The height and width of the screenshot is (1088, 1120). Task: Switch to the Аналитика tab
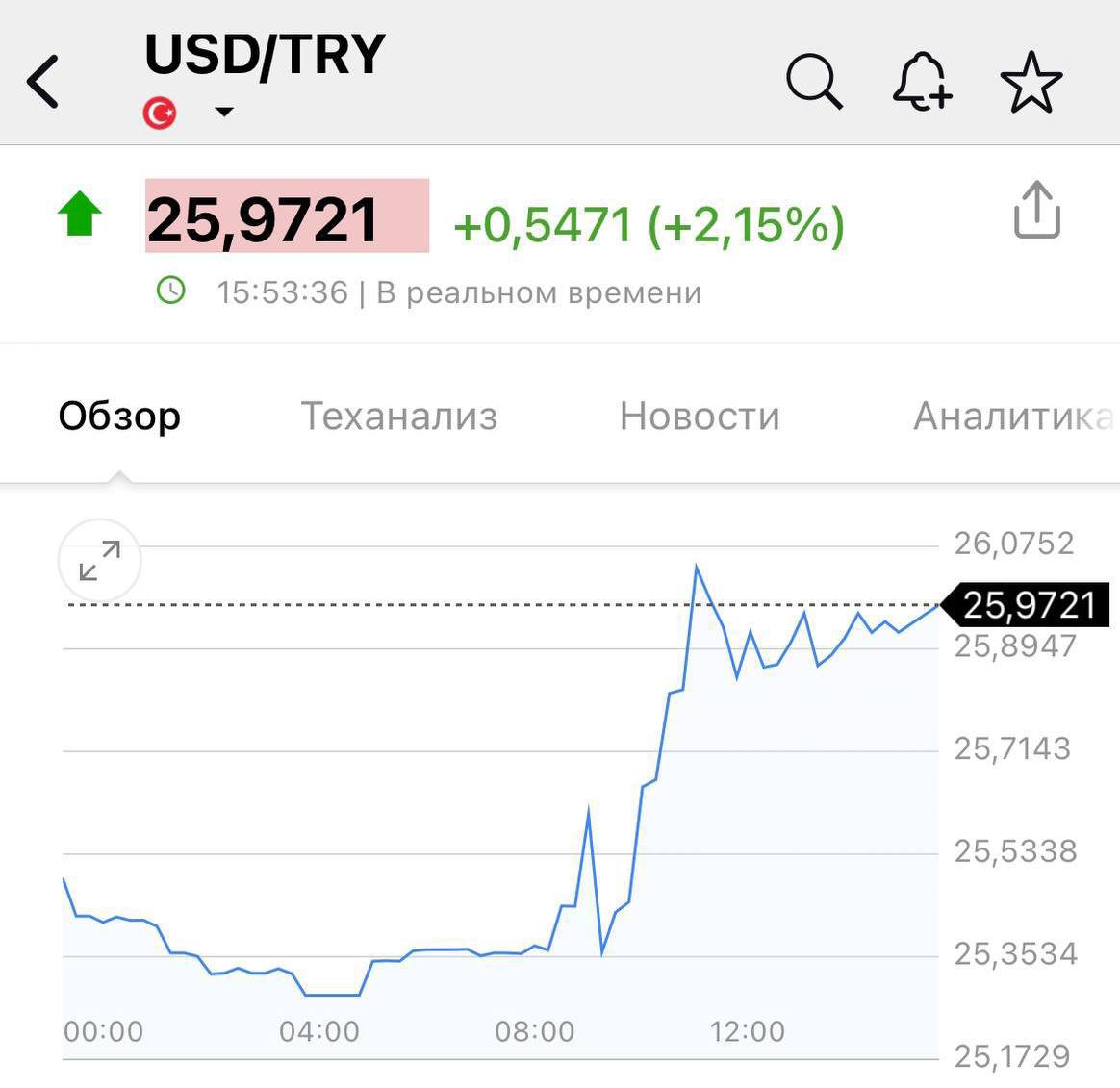(x=1010, y=417)
